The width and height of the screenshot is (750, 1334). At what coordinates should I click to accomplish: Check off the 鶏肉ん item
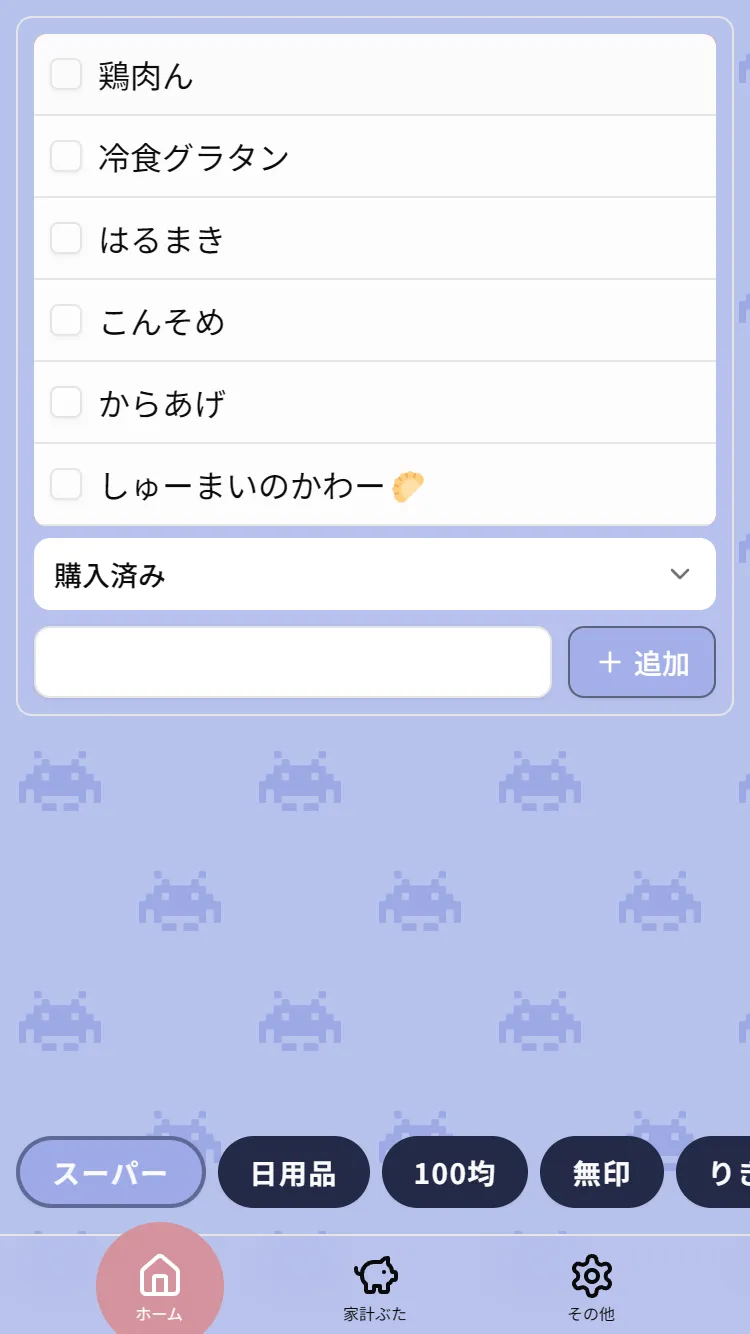point(66,74)
